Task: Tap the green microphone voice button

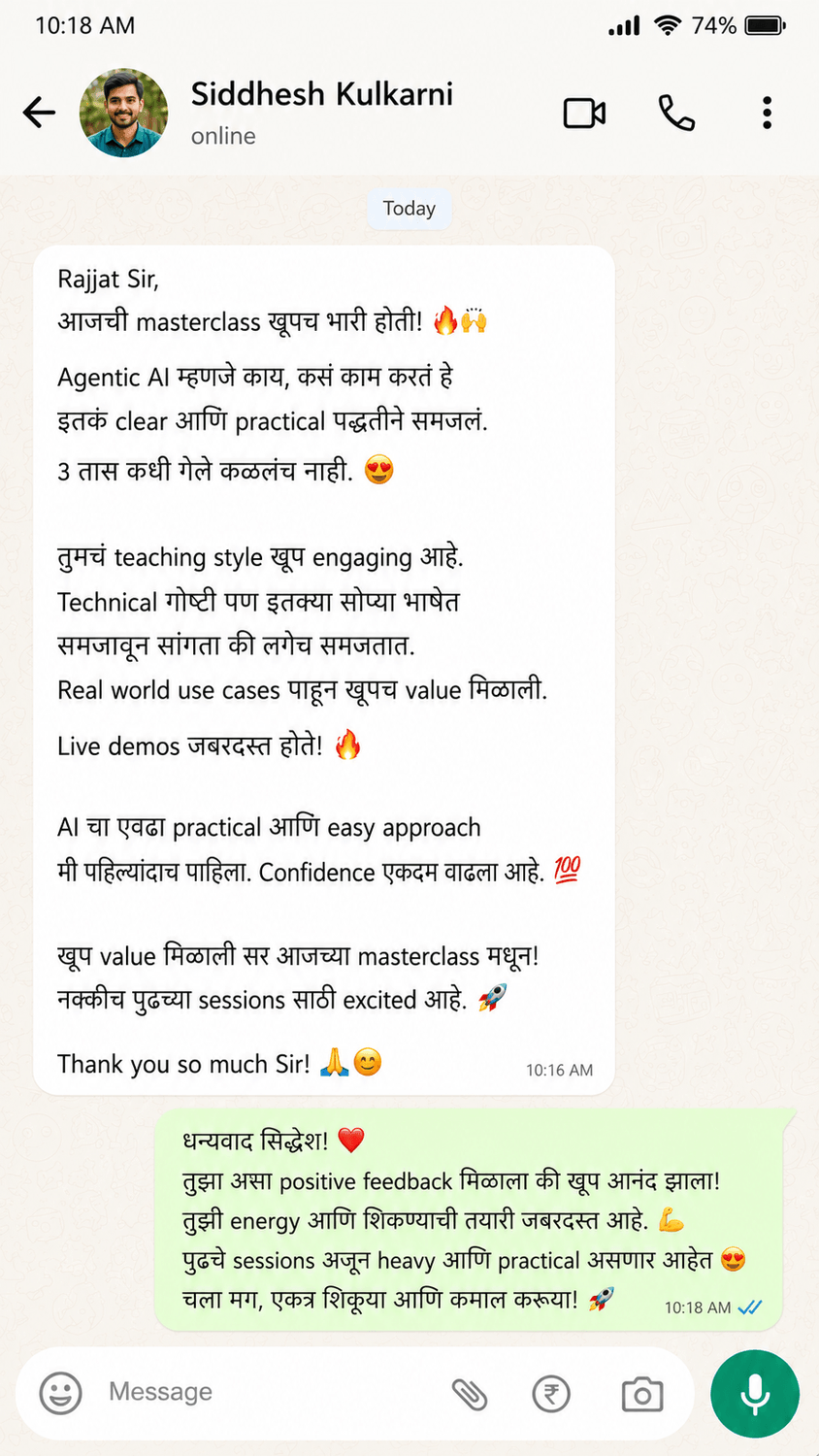Action: point(755,1394)
